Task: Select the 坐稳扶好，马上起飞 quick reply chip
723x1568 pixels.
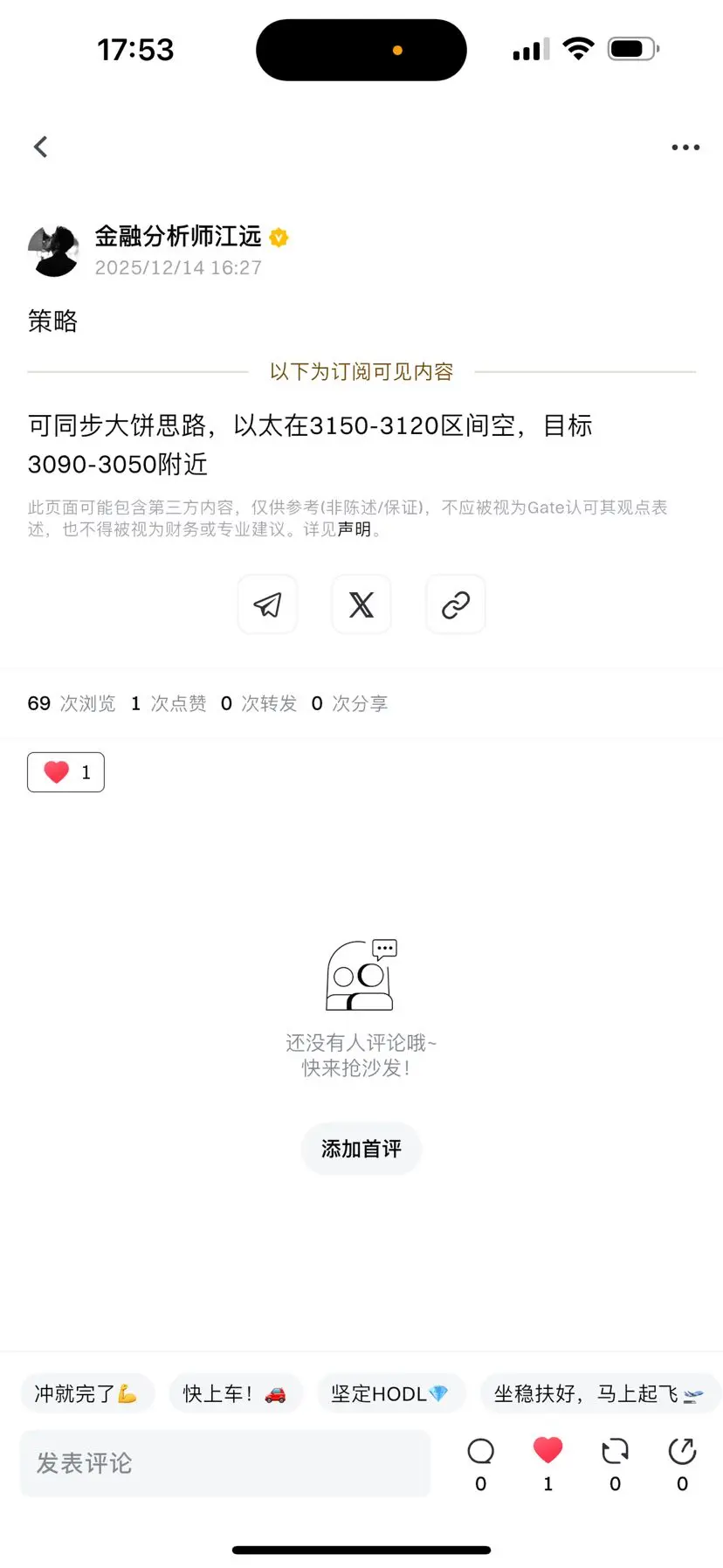Action: tap(599, 1393)
